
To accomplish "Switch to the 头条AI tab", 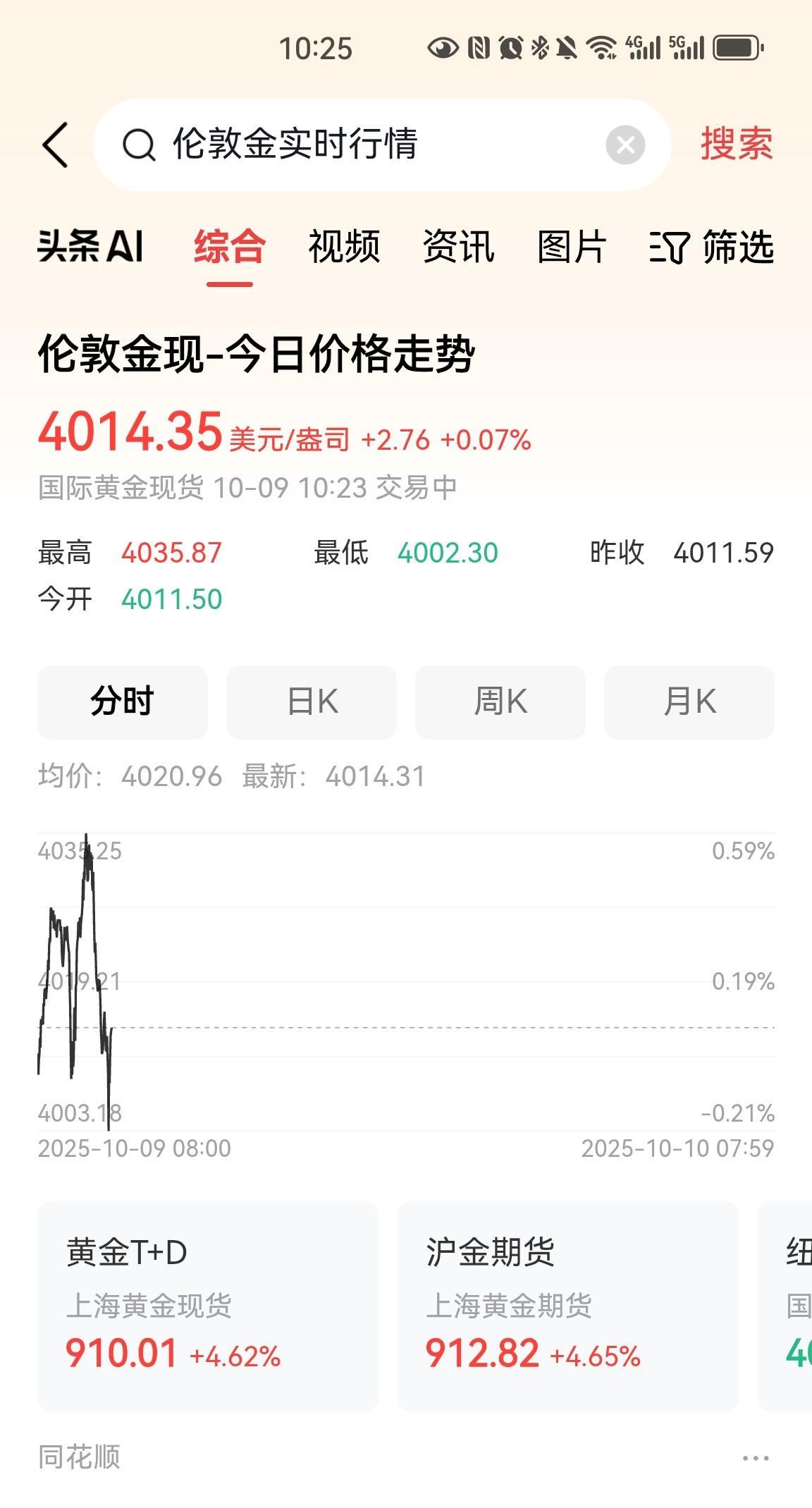I will (x=90, y=247).
